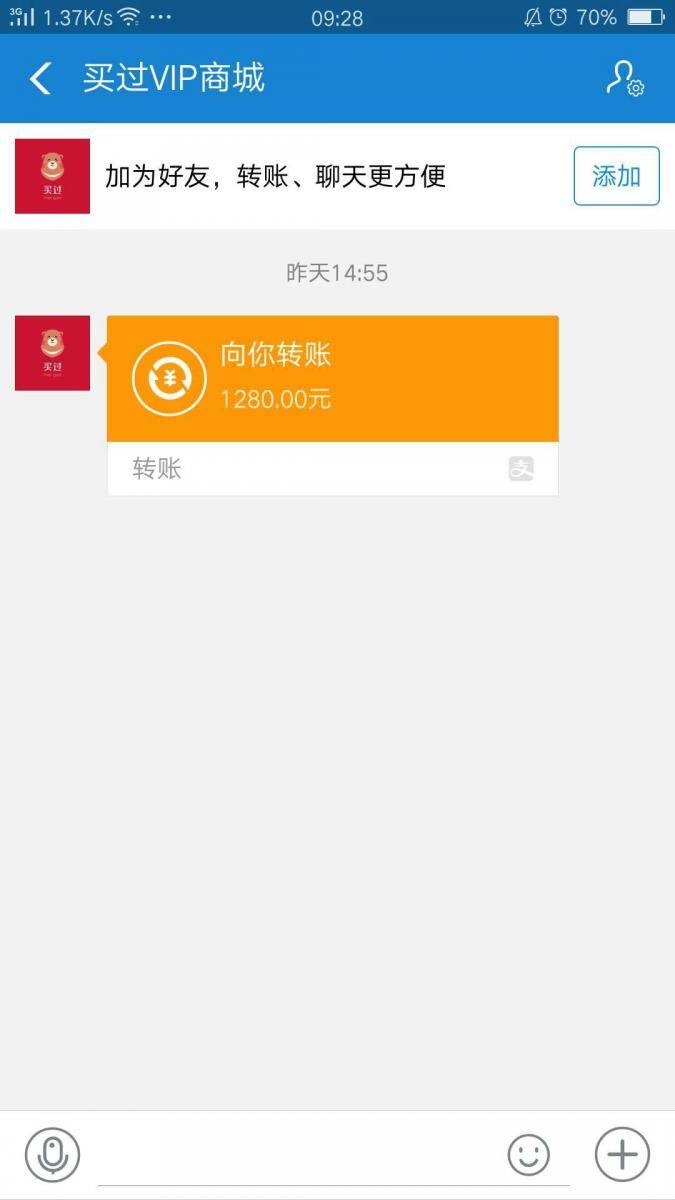The width and height of the screenshot is (675, 1200).
Task: Go back from 买过VIP商城 chat
Action: click(40, 78)
